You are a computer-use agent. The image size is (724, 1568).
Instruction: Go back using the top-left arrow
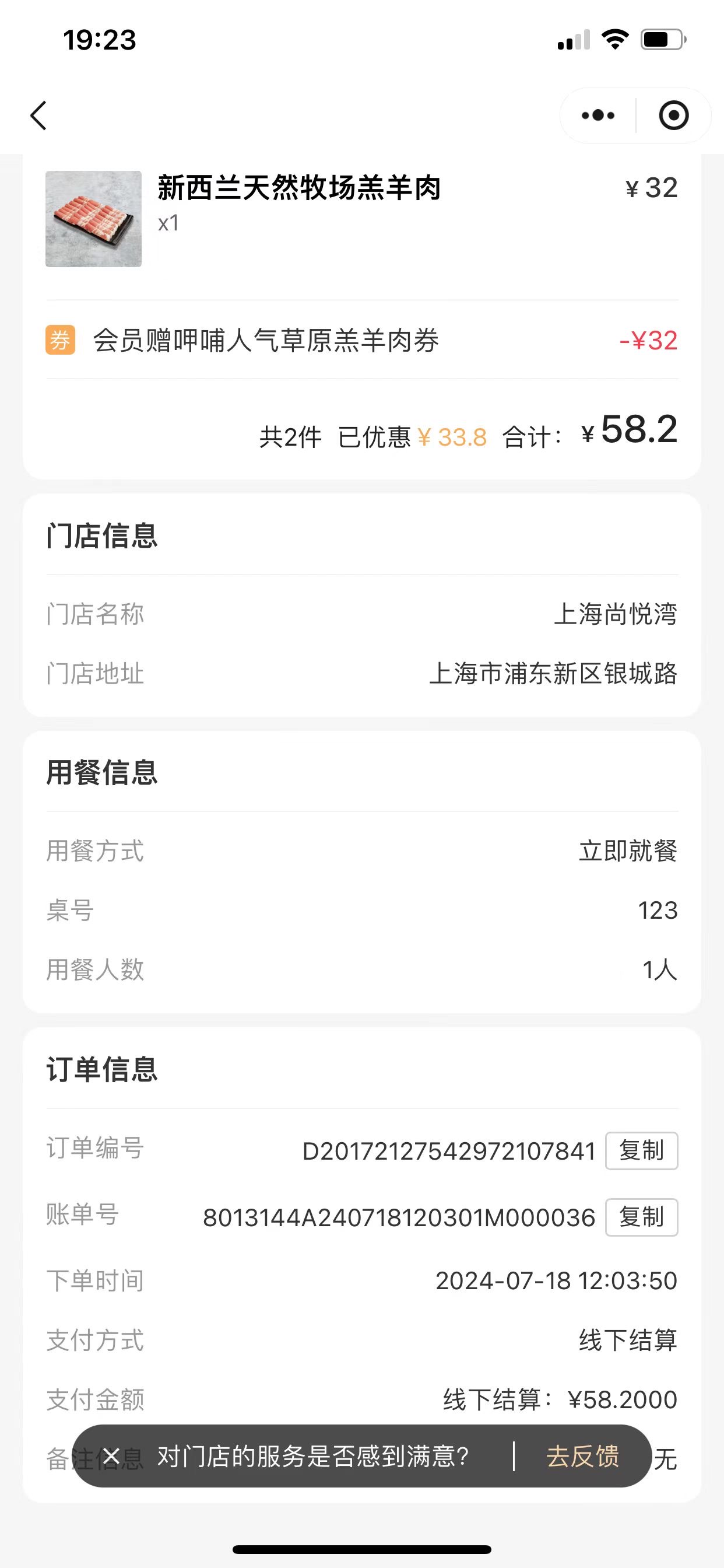(39, 116)
